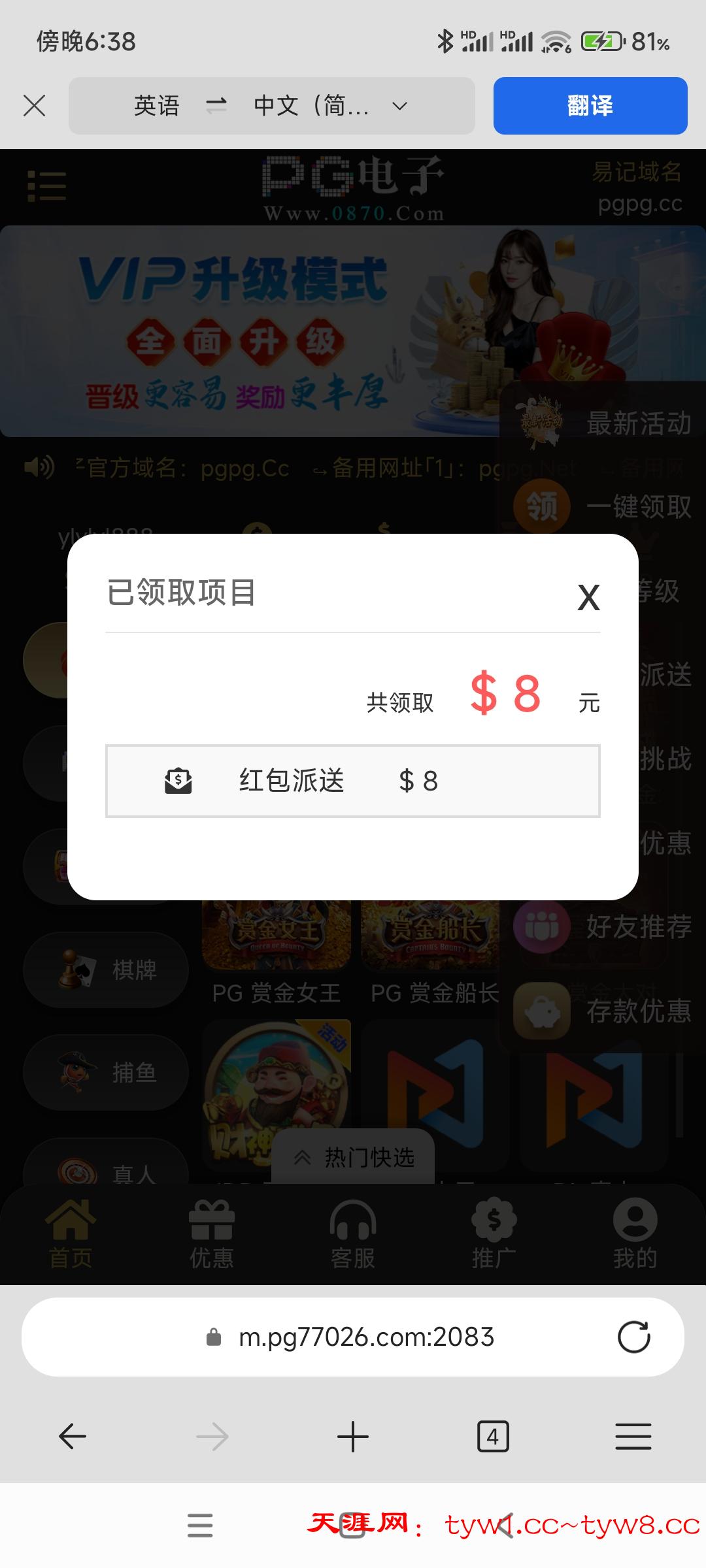
Task: Close the 已领取项目 dialog
Action: [588, 597]
